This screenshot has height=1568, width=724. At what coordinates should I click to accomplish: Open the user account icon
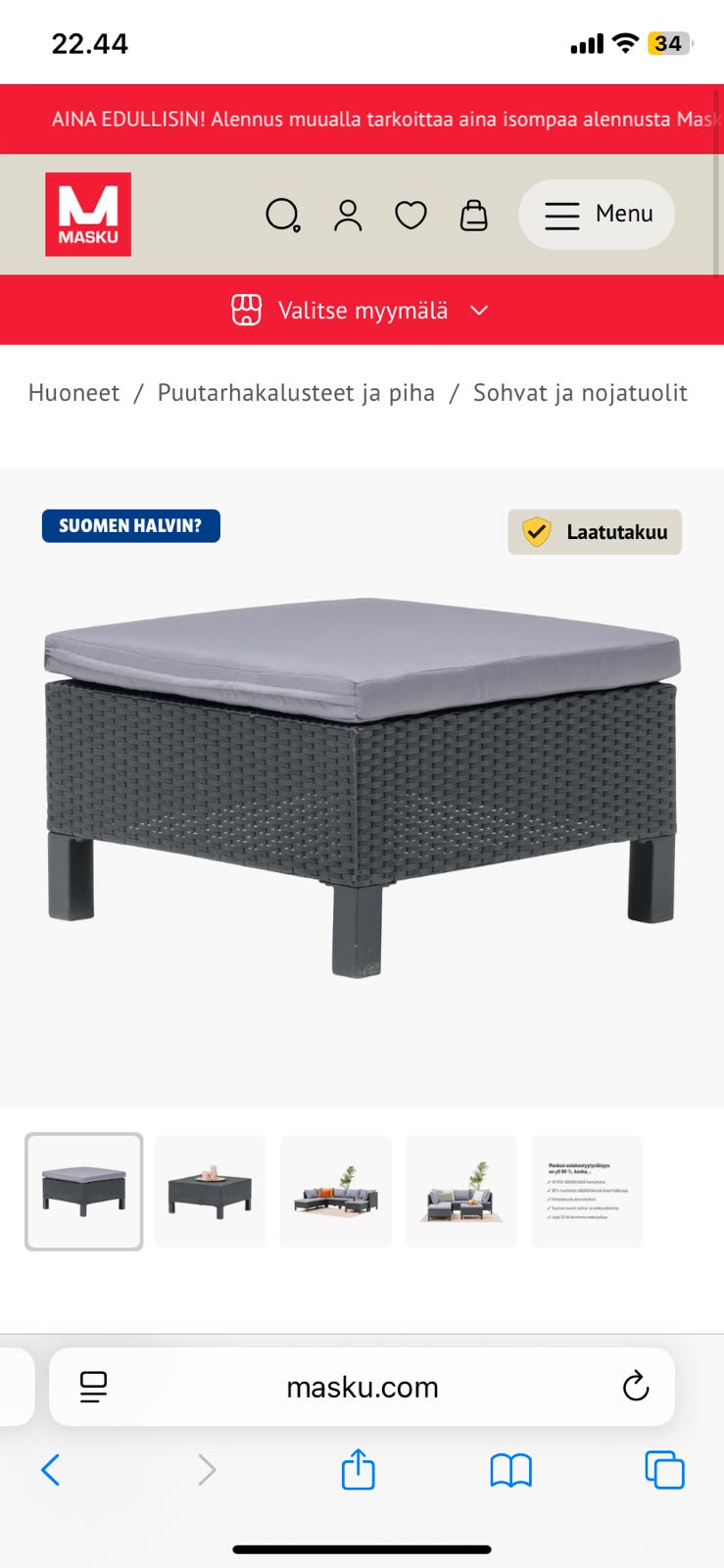point(348,215)
